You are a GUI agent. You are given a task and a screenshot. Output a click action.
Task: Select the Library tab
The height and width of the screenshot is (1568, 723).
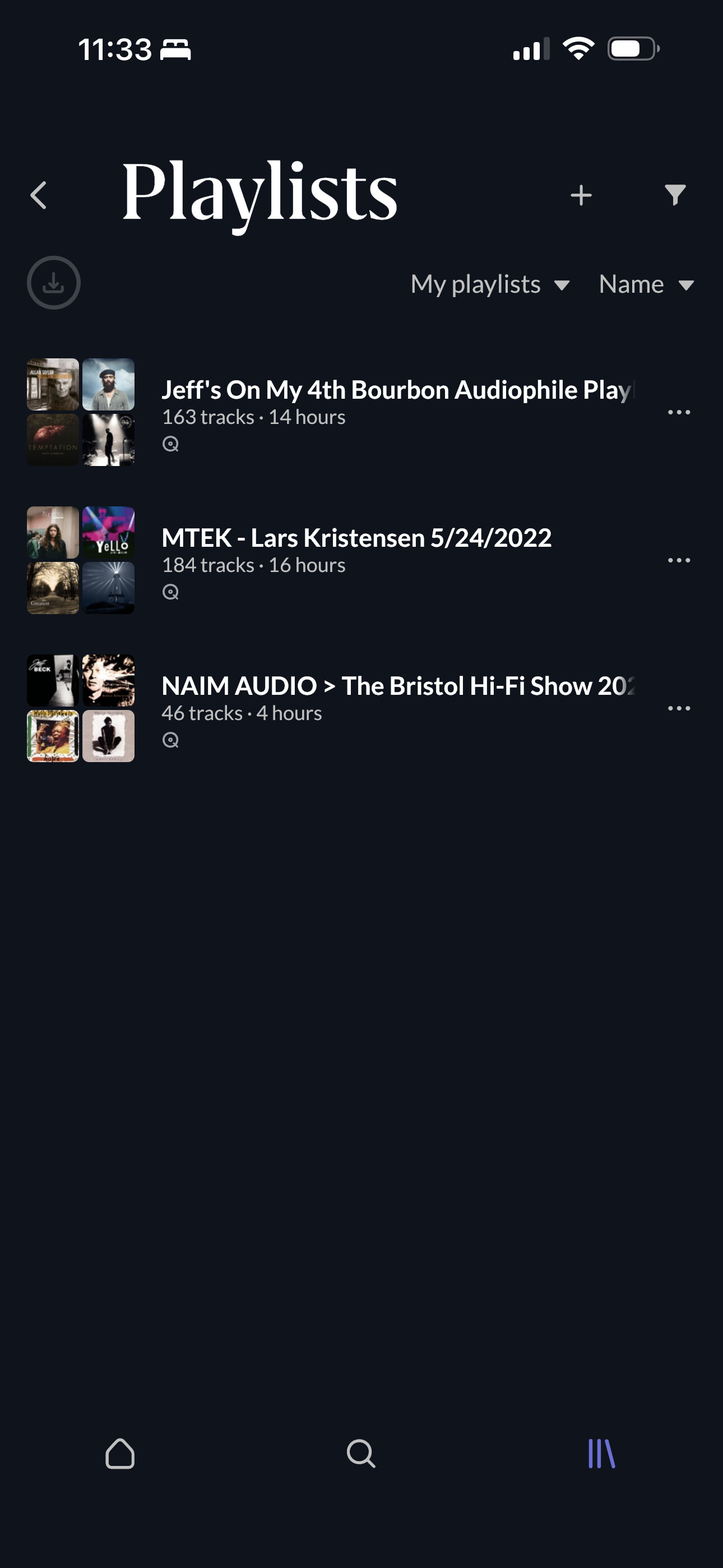tap(601, 1454)
